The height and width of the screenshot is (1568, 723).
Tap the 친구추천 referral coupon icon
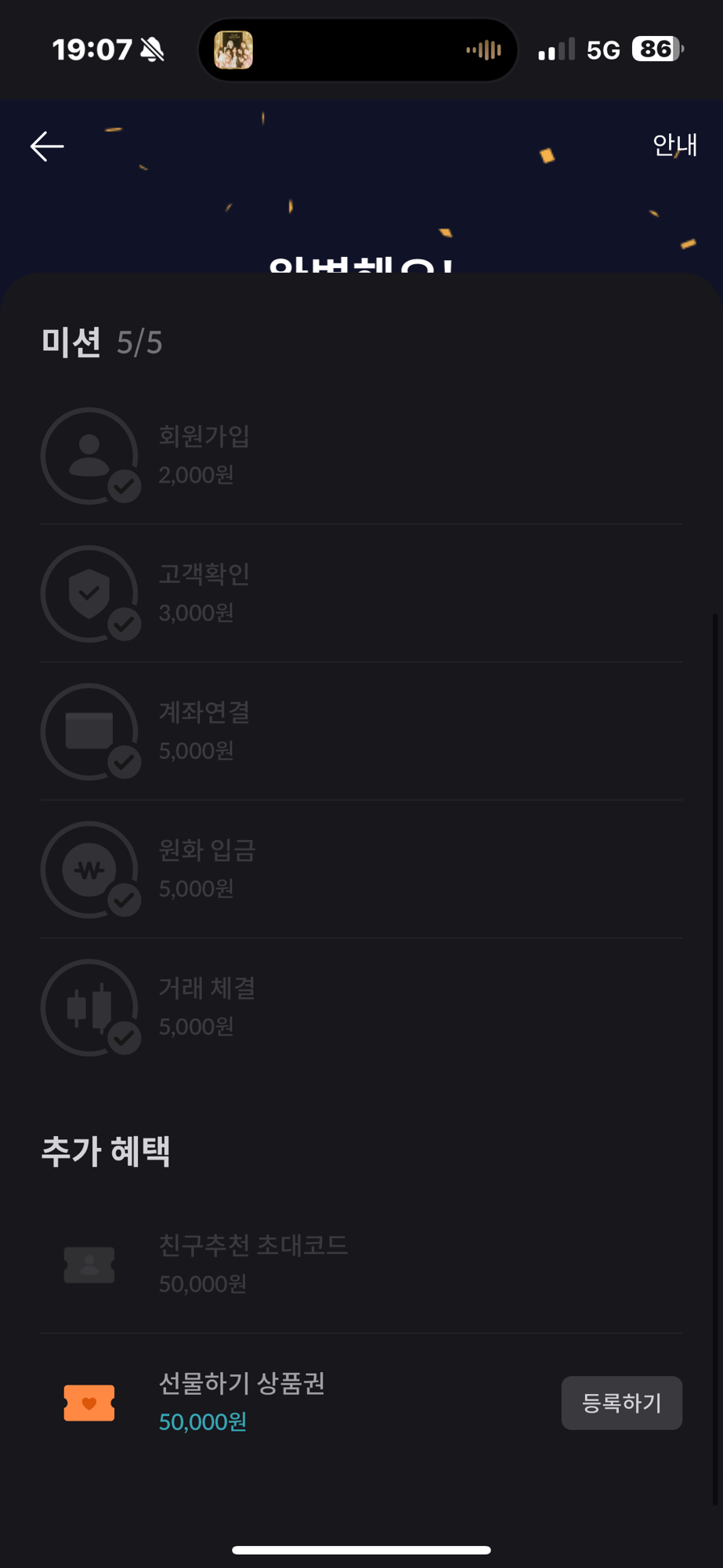coord(89,1264)
